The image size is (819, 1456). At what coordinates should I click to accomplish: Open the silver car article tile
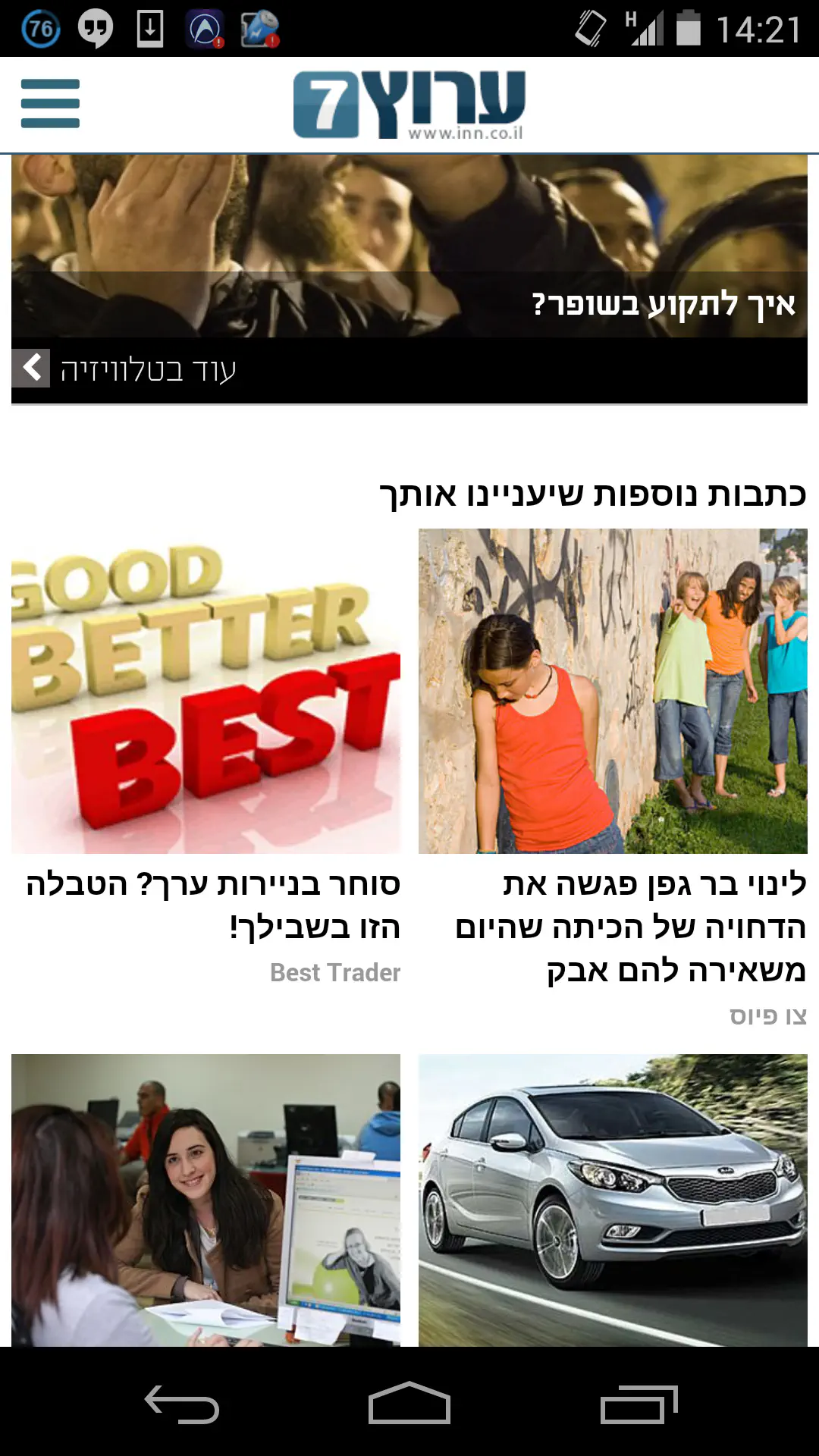613,1198
